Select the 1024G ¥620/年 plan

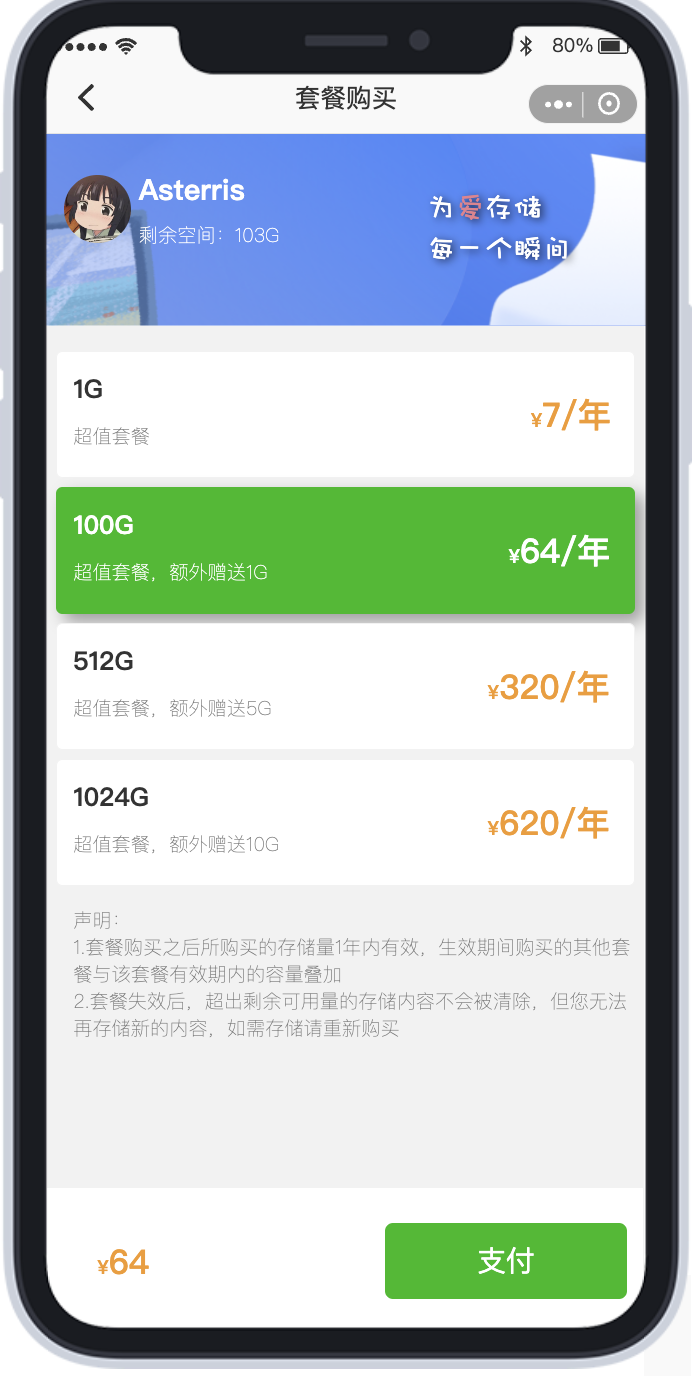point(345,822)
